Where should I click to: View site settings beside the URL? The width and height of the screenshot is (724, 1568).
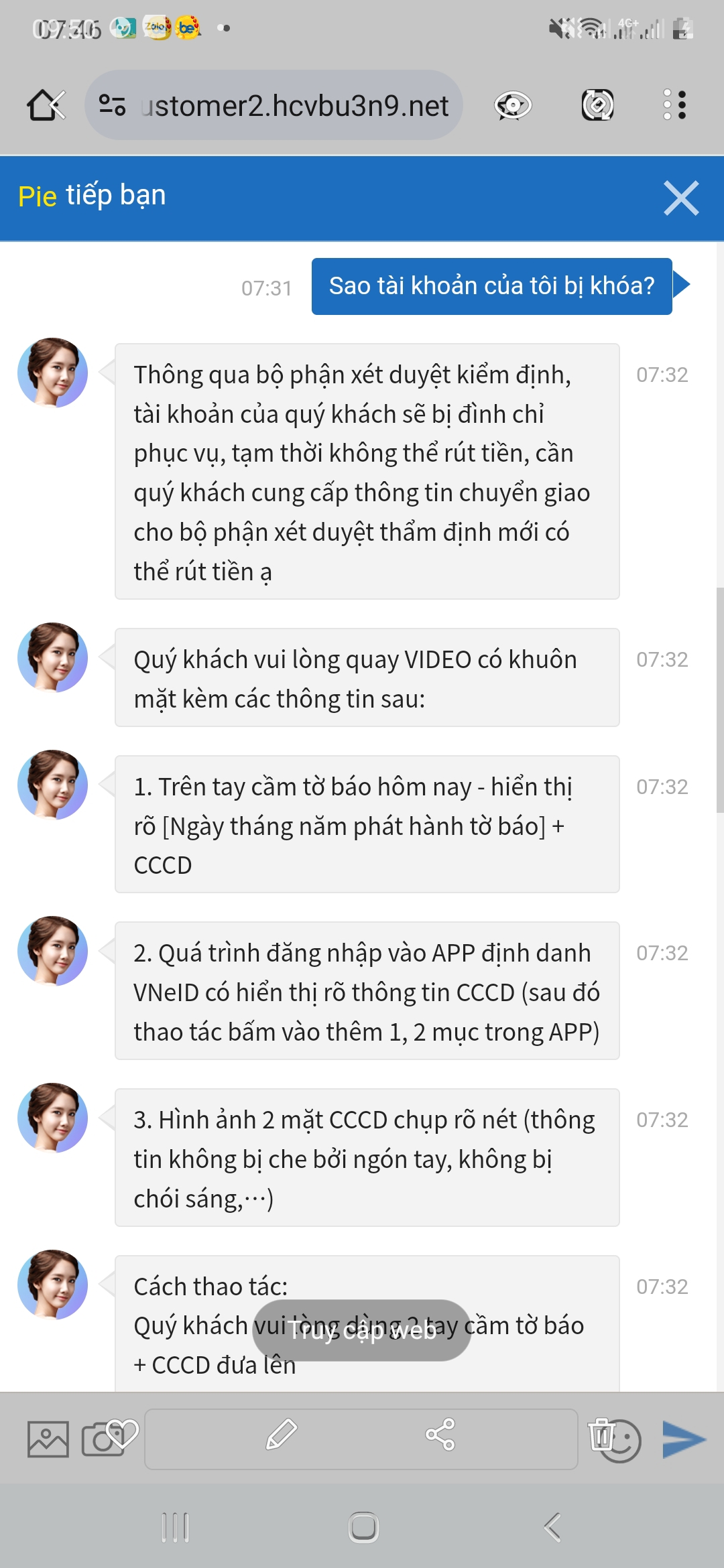click(x=112, y=105)
